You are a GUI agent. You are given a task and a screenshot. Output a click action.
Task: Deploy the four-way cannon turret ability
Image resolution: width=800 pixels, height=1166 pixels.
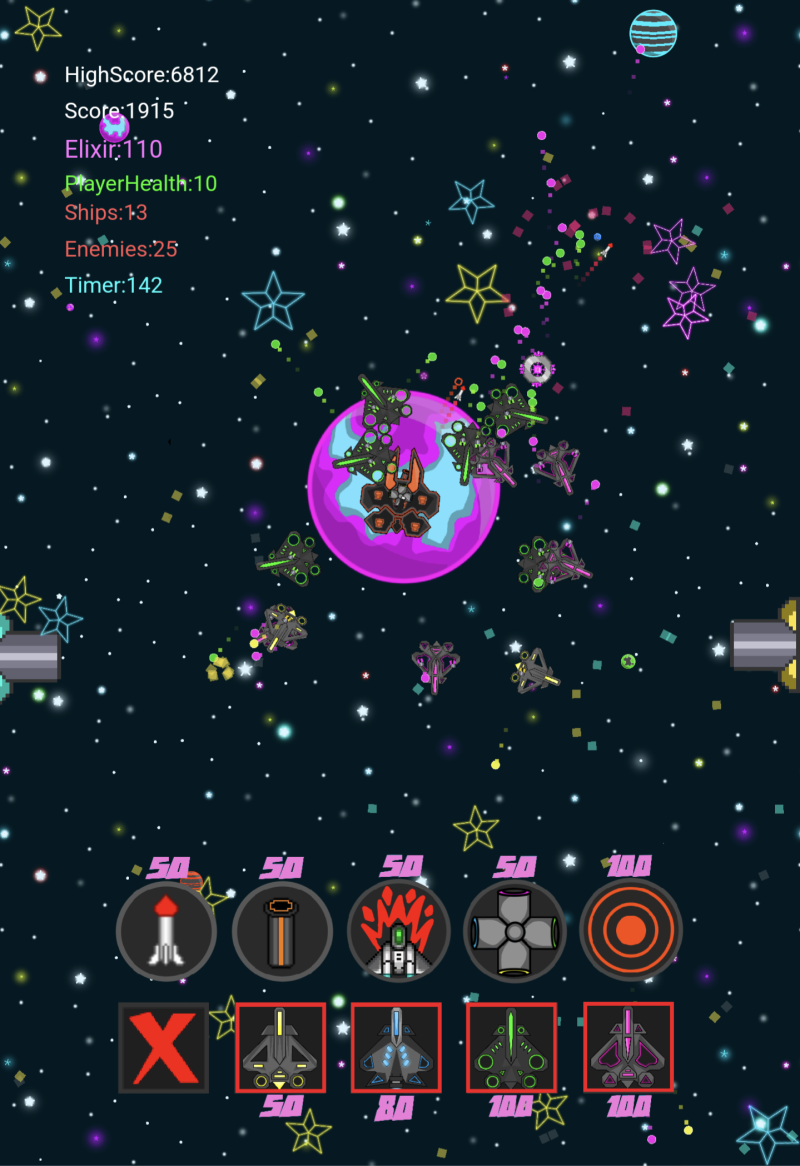[514, 931]
